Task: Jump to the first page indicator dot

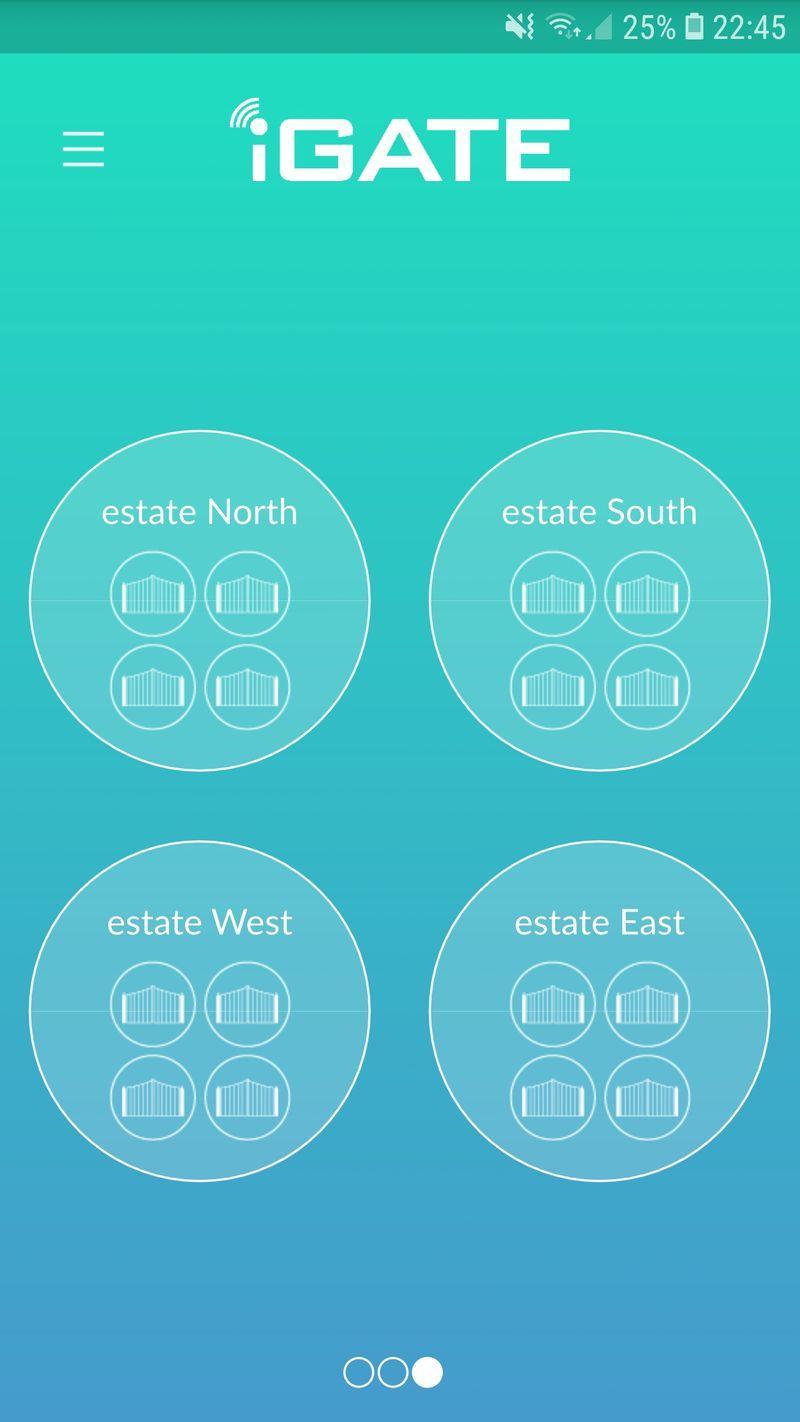Action: (x=359, y=1372)
